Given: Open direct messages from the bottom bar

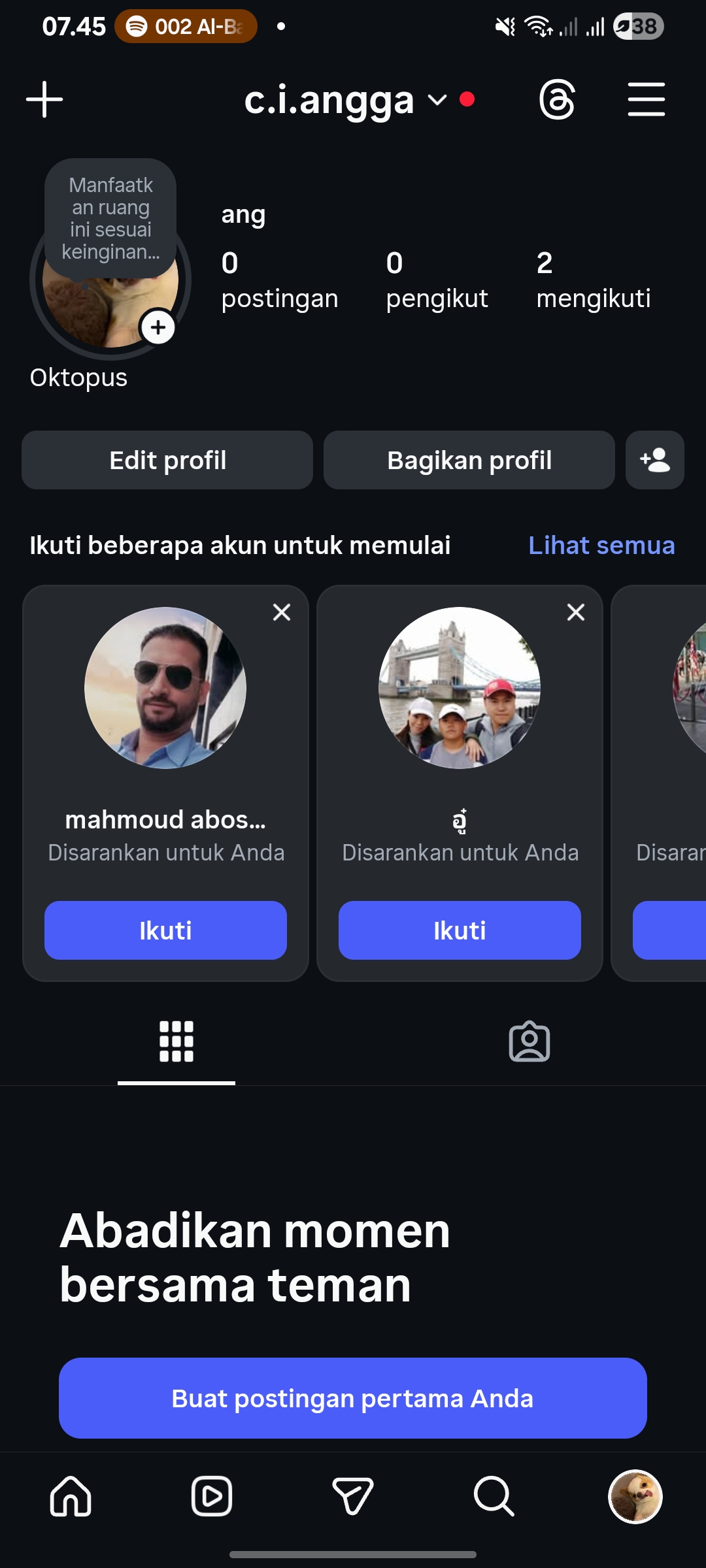Looking at the screenshot, I should pyautogui.click(x=353, y=1496).
